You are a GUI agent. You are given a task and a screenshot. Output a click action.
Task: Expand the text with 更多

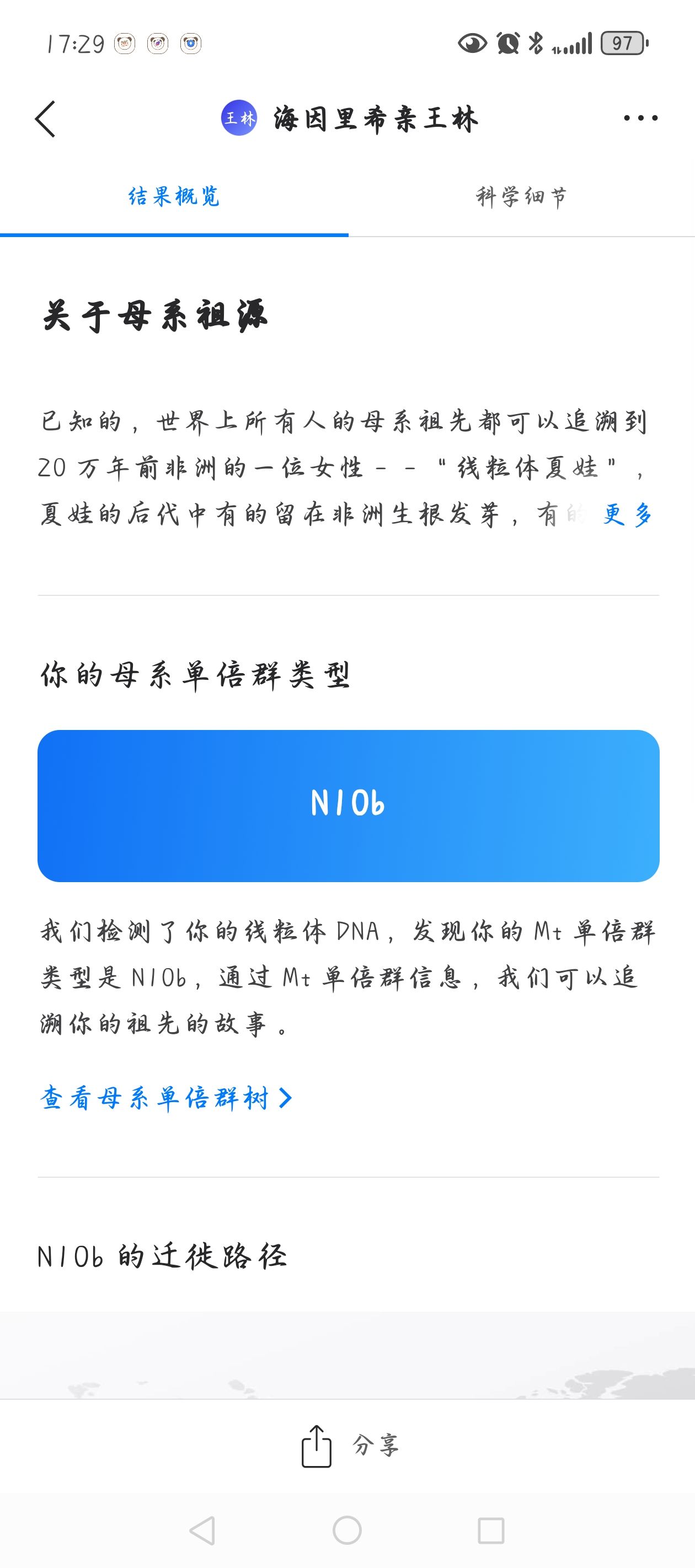pyautogui.click(x=627, y=515)
